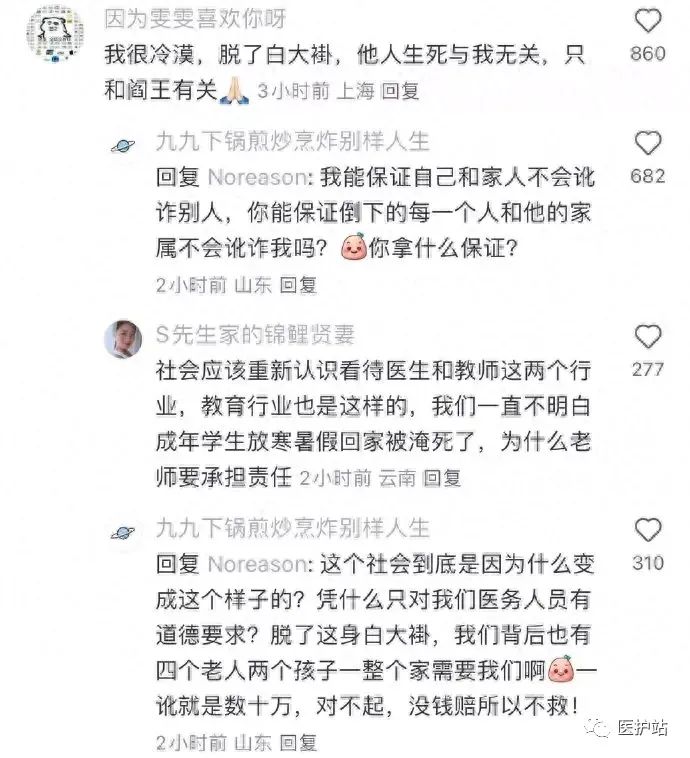Viewport: 690px width, 758px height.
Task: Reply to the comment about 讹诈别人
Action: click(298, 285)
